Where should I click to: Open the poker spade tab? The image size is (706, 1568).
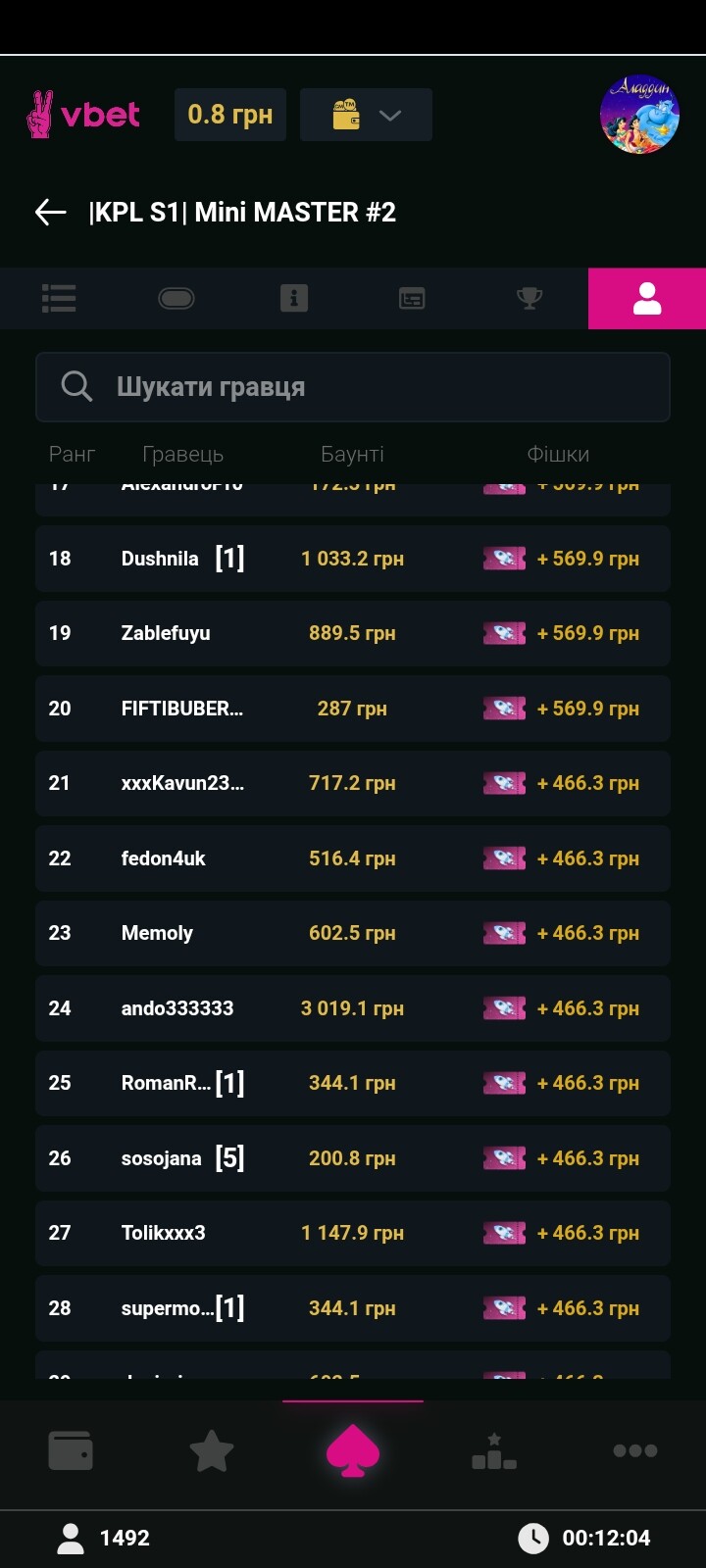coord(353,1450)
